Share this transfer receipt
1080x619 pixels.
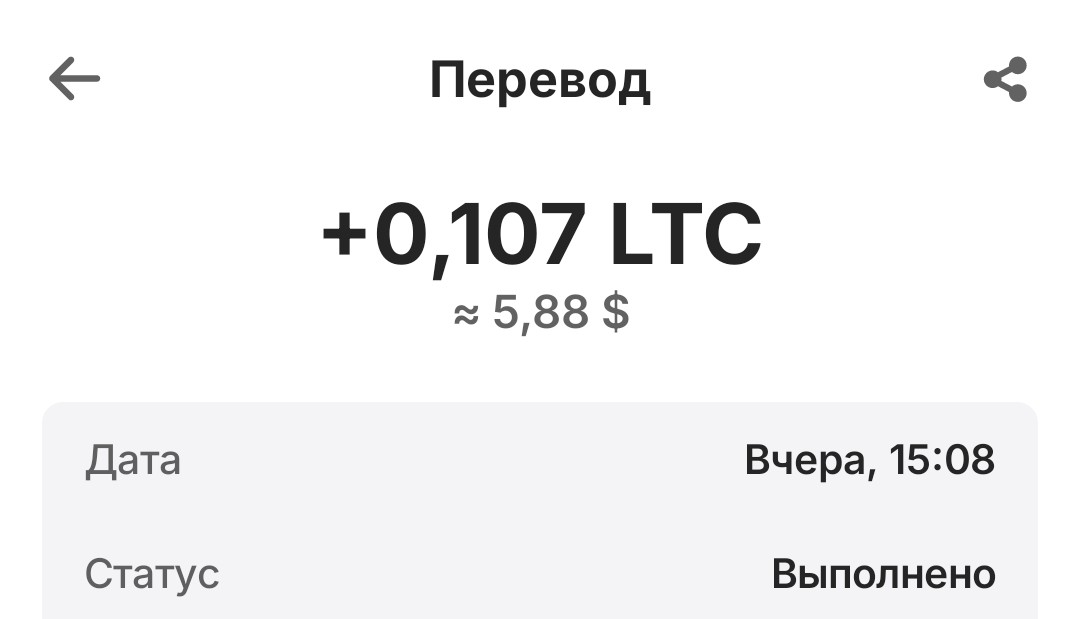tap(1005, 80)
